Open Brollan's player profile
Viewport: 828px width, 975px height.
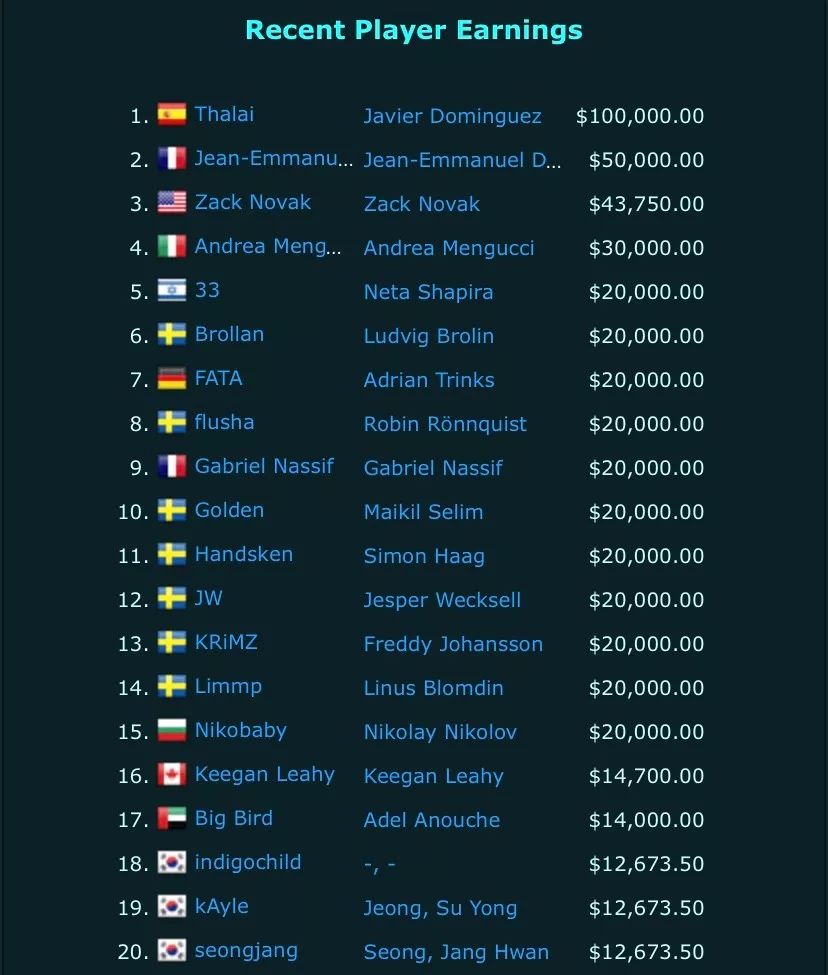[229, 334]
